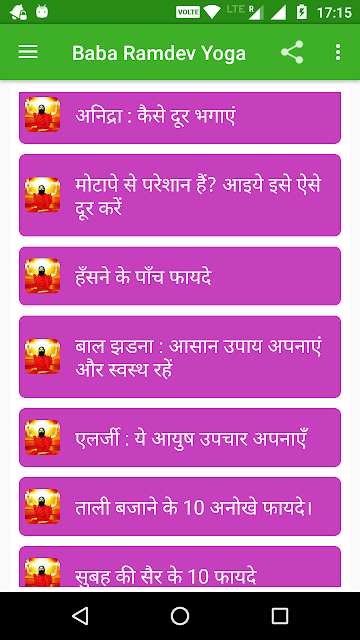The width and height of the screenshot is (360, 640).
Task: Open the hamburger drawer menu
Action: pyautogui.click(x=28, y=52)
